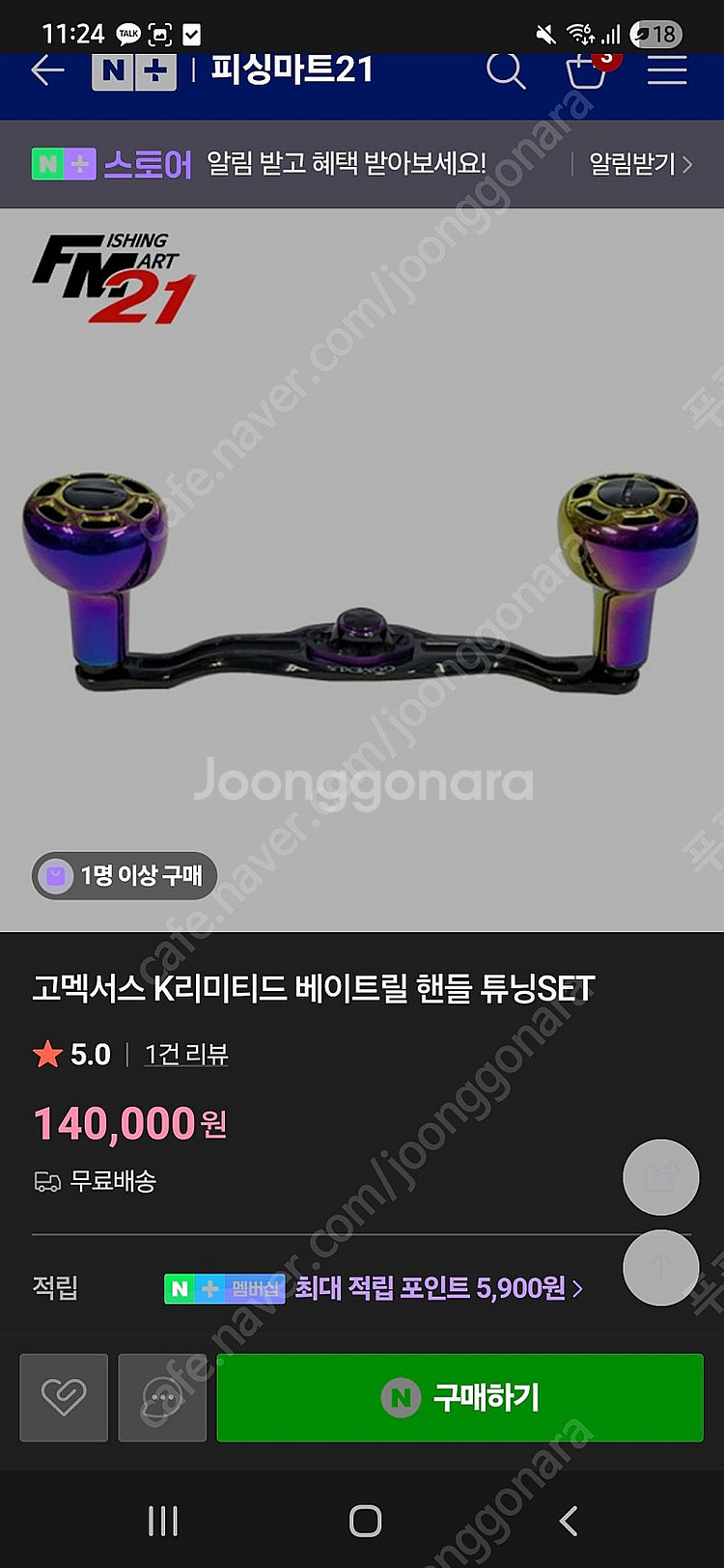Go back using the header arrow
Image resolution: width=724 pixels, height=1568 pixels.
click(46, 70)
